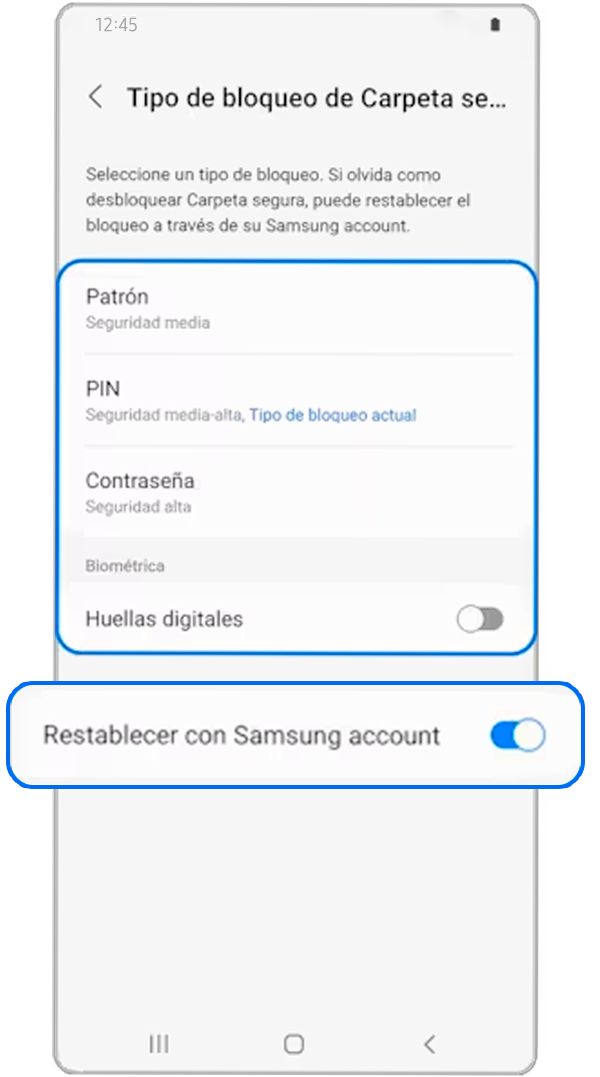The image size is (600, 1077).
Task: Go back from lock type screen
Action: coord(96,98)
